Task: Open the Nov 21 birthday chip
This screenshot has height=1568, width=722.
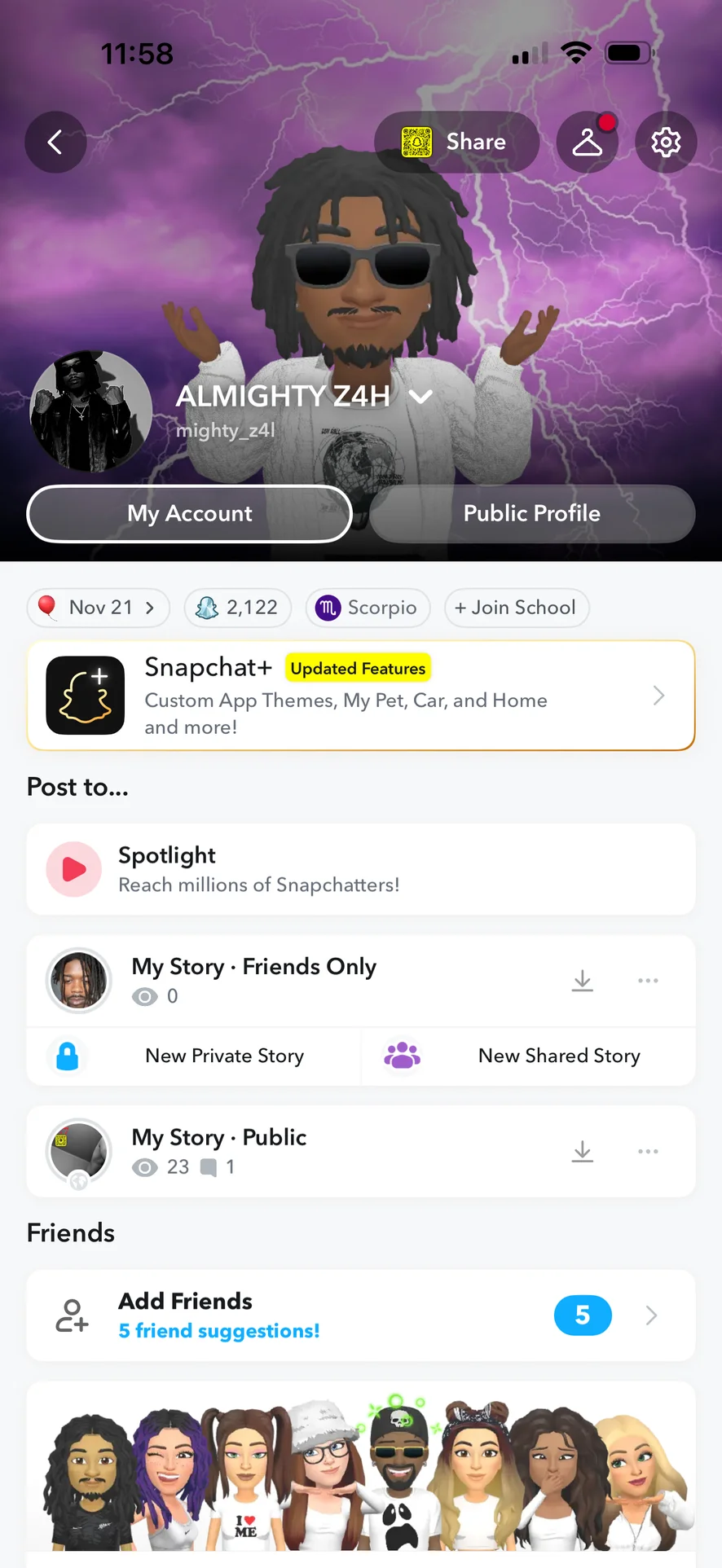Action: (x=99, y=608)
